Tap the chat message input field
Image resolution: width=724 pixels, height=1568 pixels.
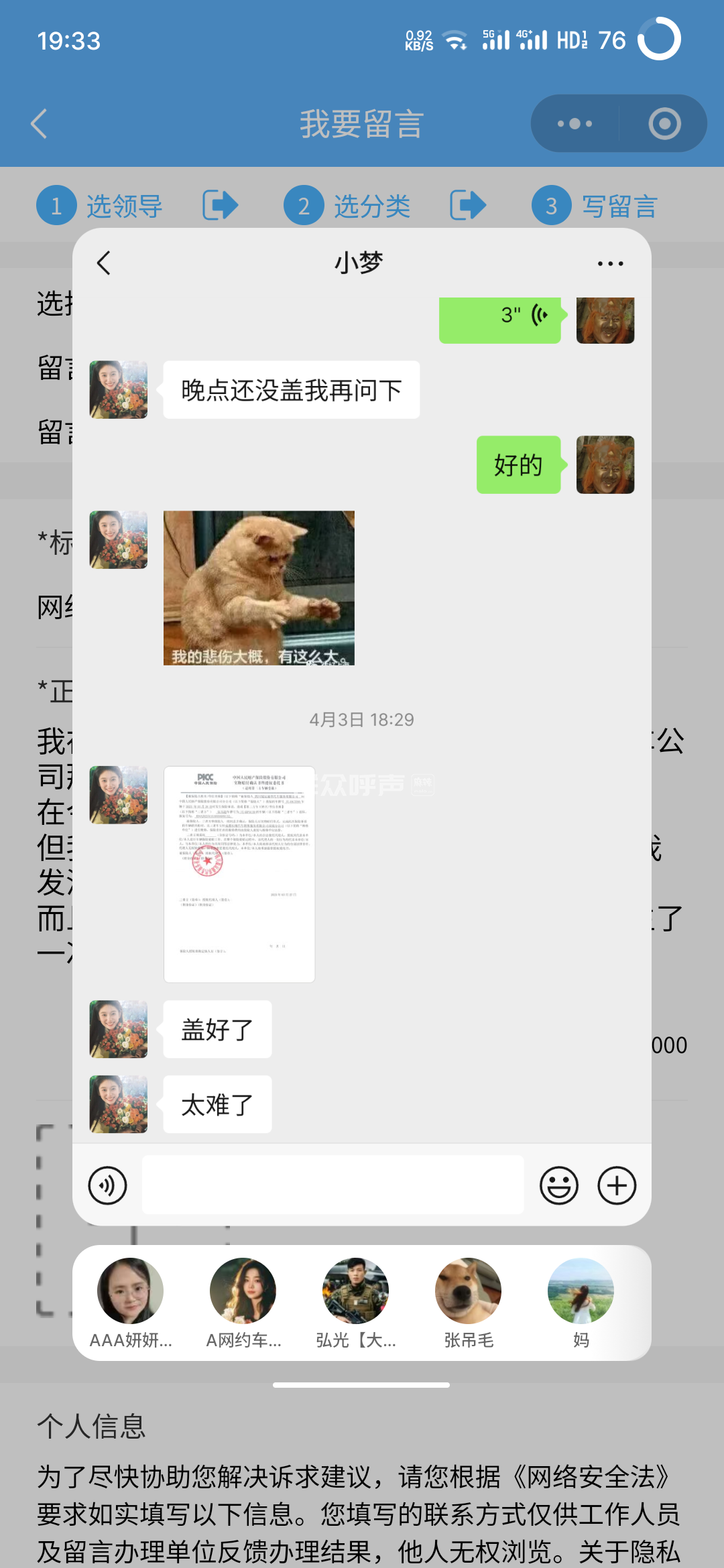333,1185
